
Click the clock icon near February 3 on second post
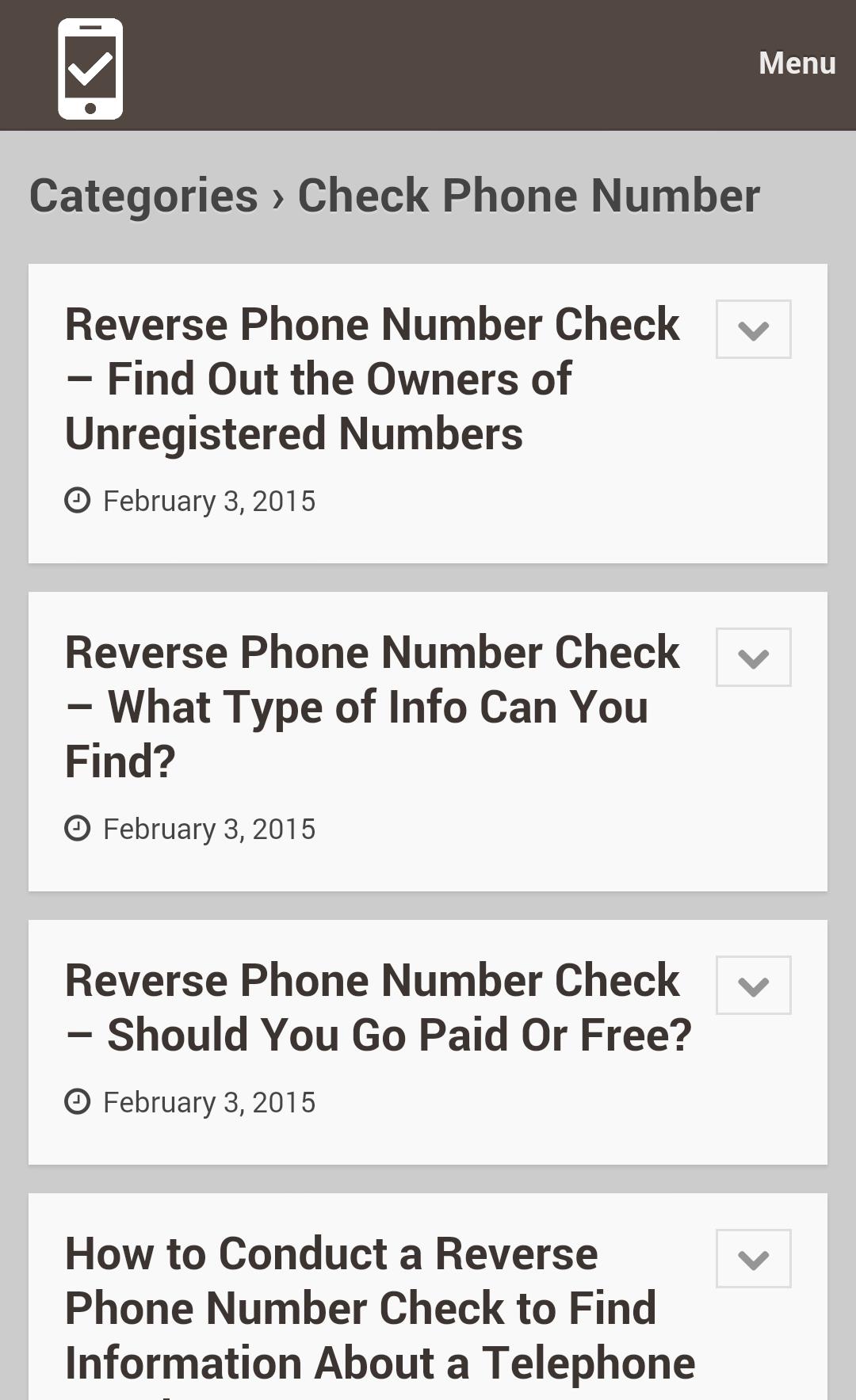tap(78, 828)
